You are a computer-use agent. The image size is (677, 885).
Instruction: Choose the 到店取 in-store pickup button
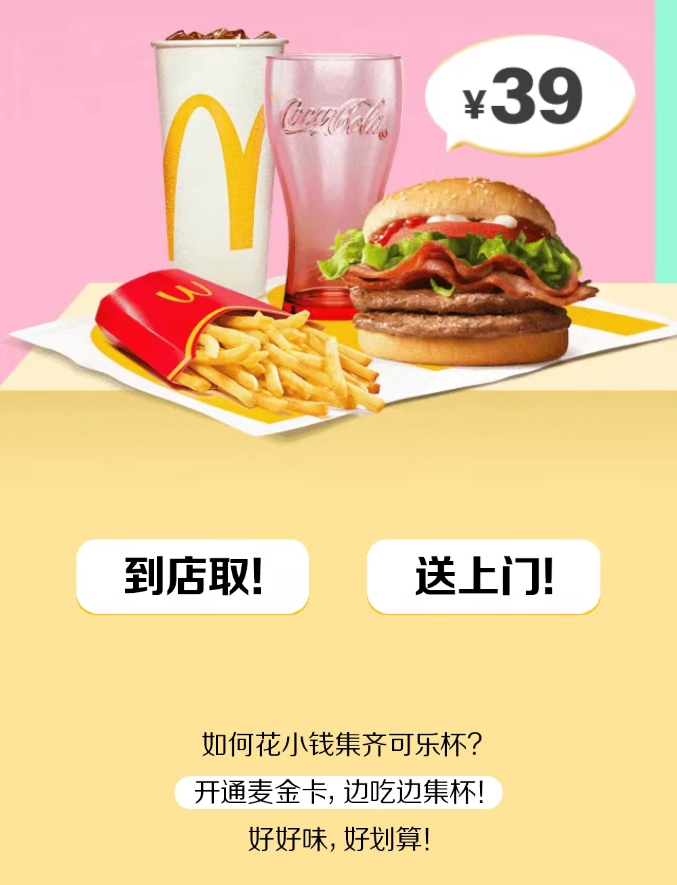coord(192,577)
